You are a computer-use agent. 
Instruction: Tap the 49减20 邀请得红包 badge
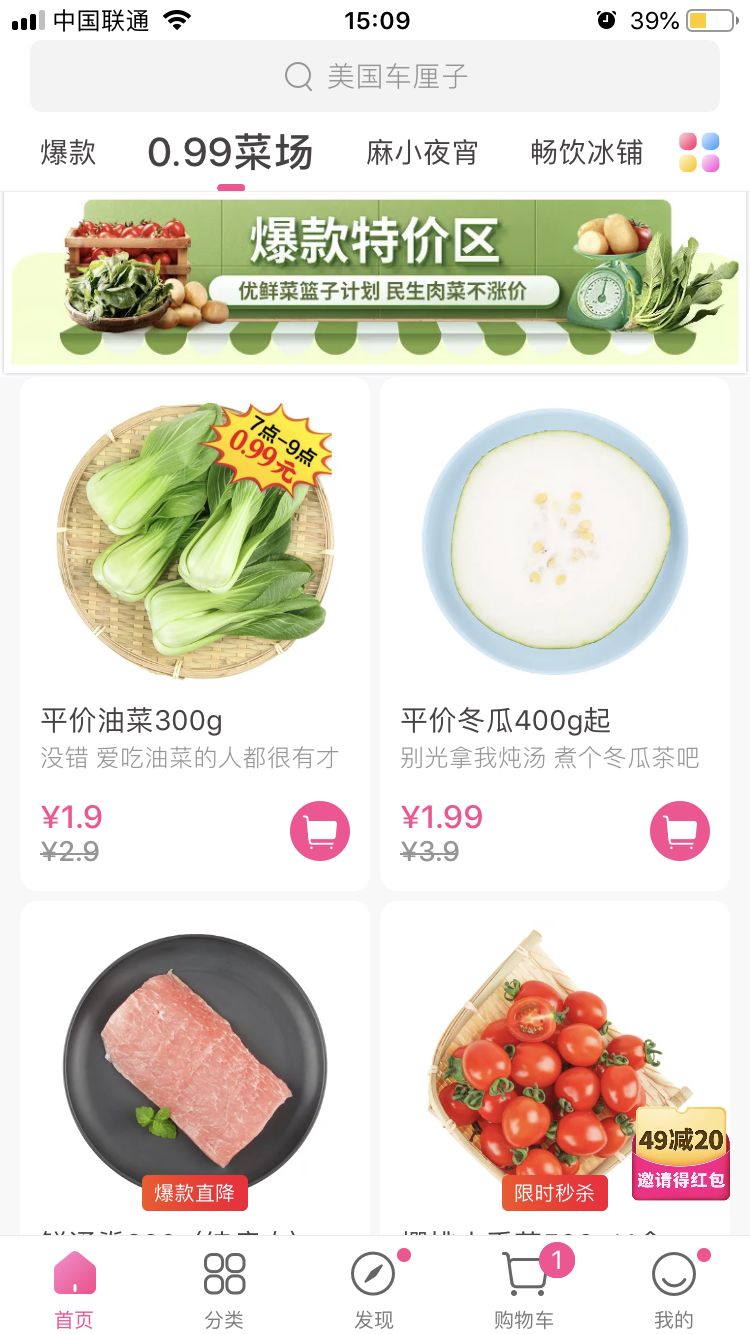click(x=681, y=1153)
